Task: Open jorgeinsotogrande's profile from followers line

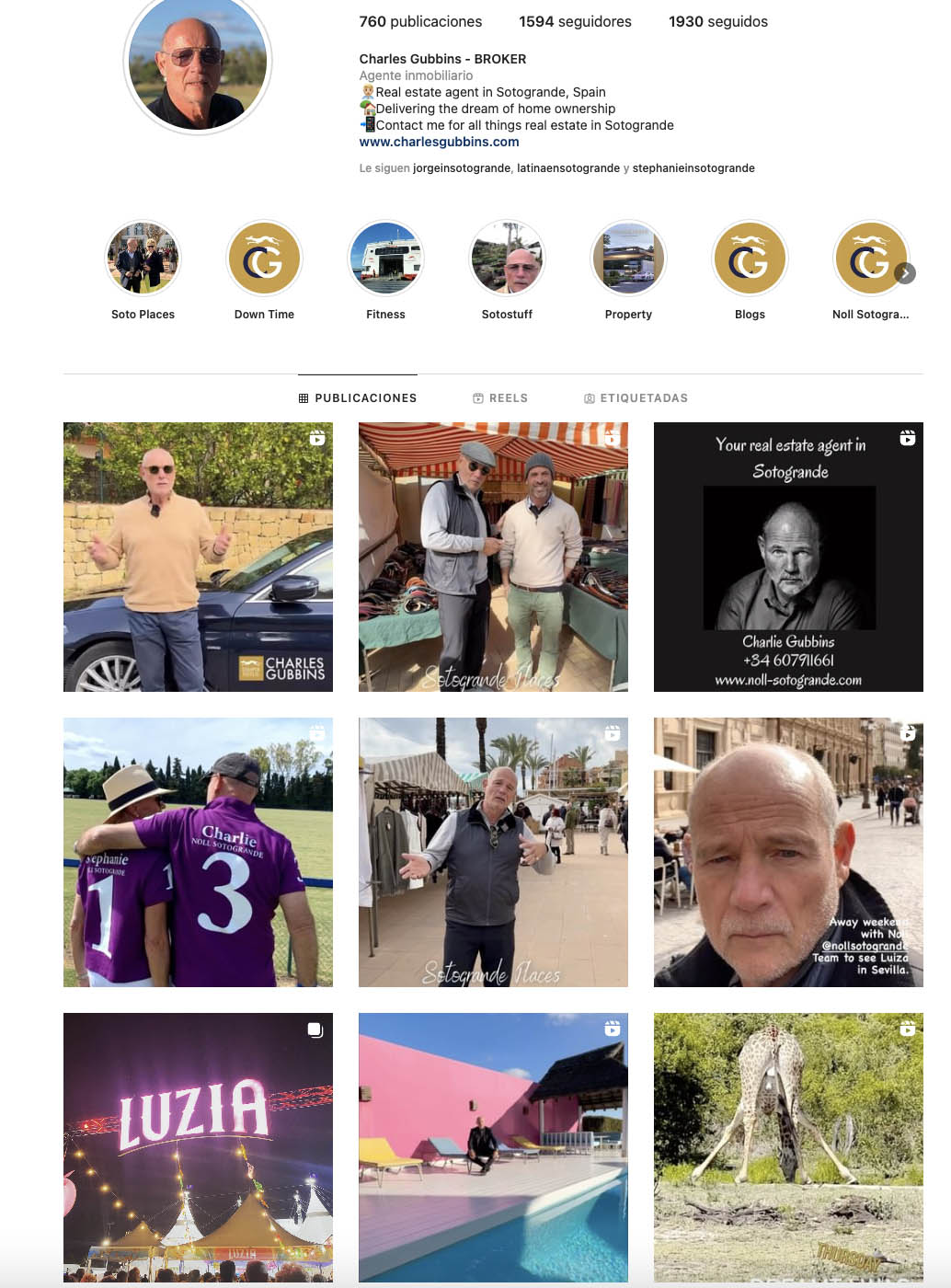Action: (462, 168)
